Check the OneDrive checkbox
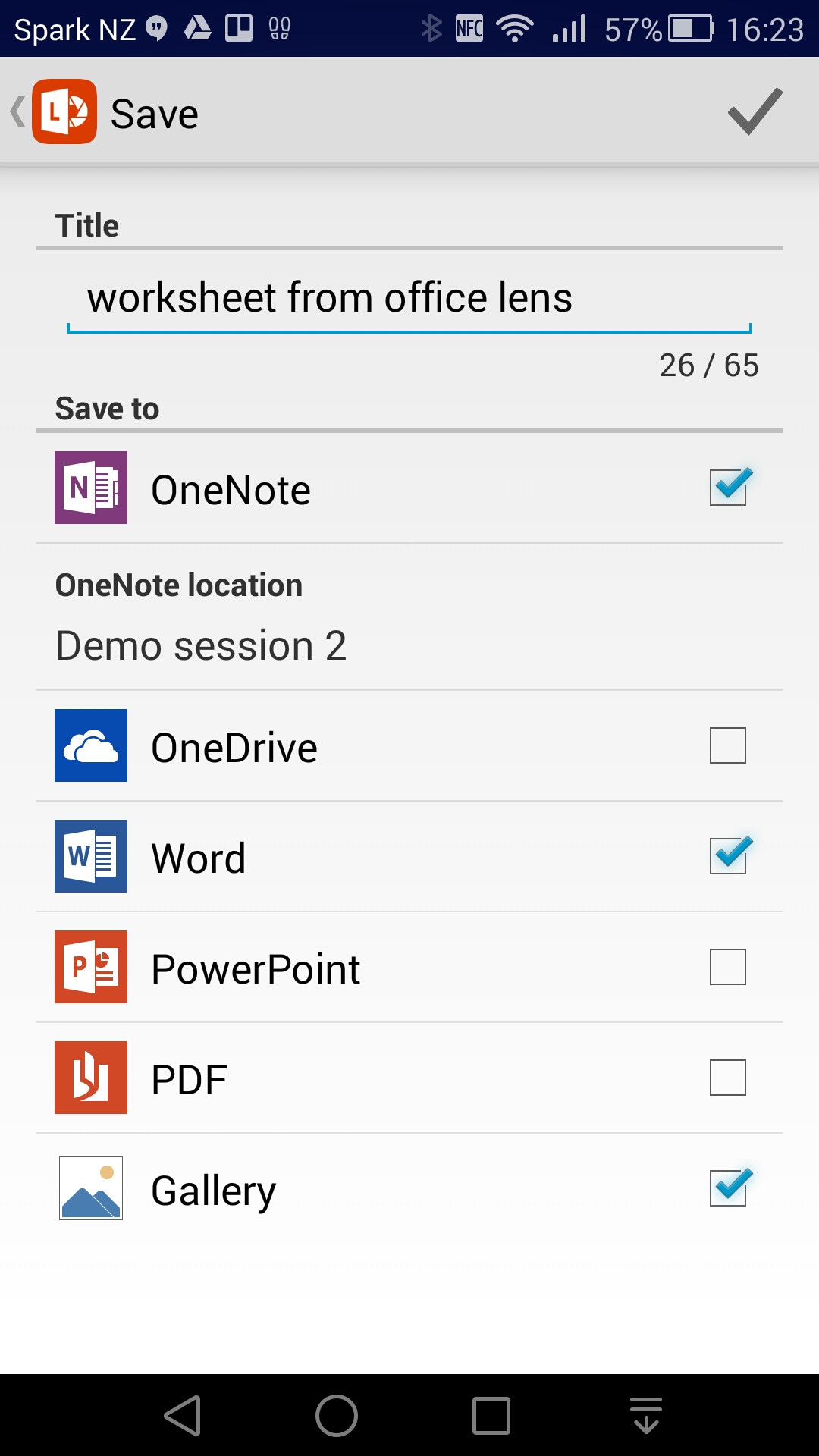This screenshot has height=1456, width=819. pyautogui.click(x=728, y=745)
